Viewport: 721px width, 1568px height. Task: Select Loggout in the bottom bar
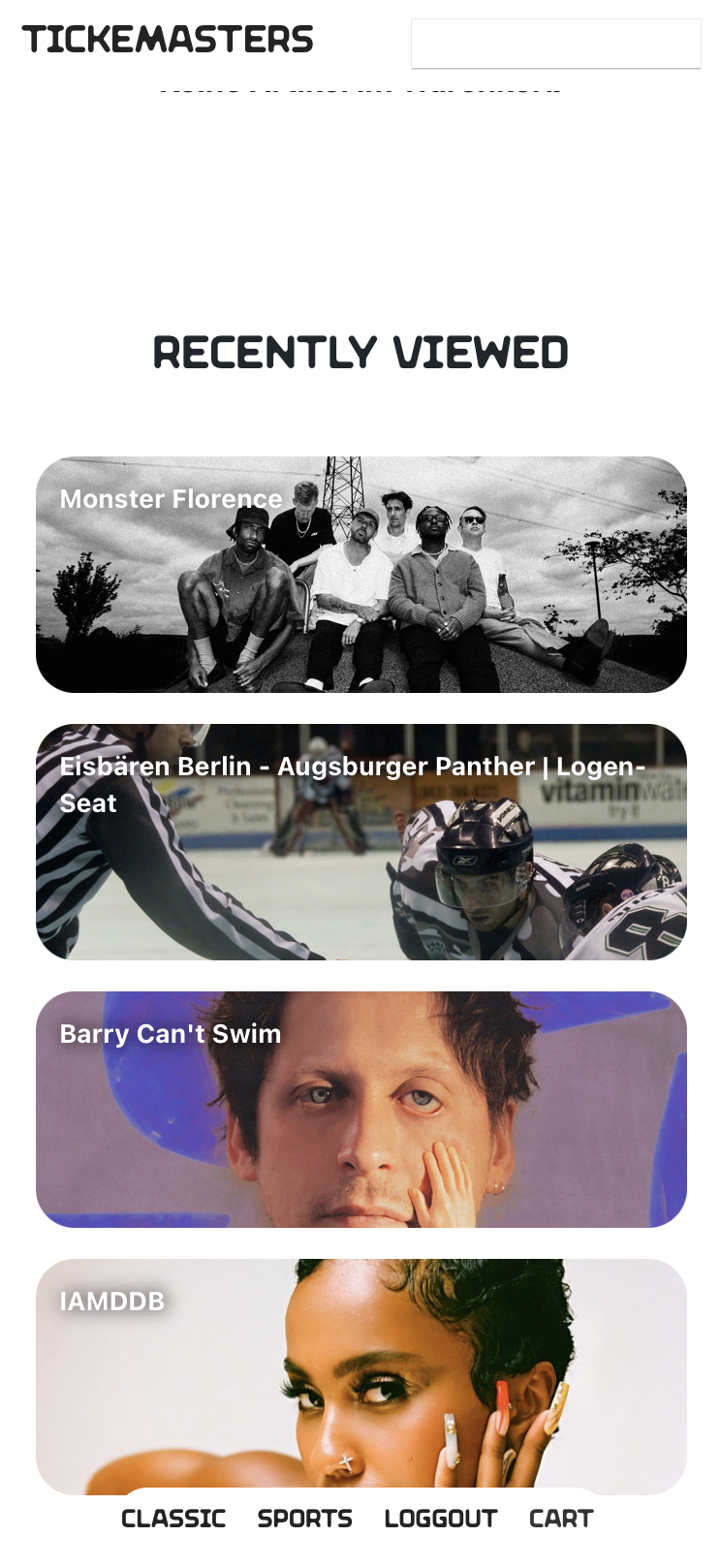pyautogui.click(x=440, y=1519)
